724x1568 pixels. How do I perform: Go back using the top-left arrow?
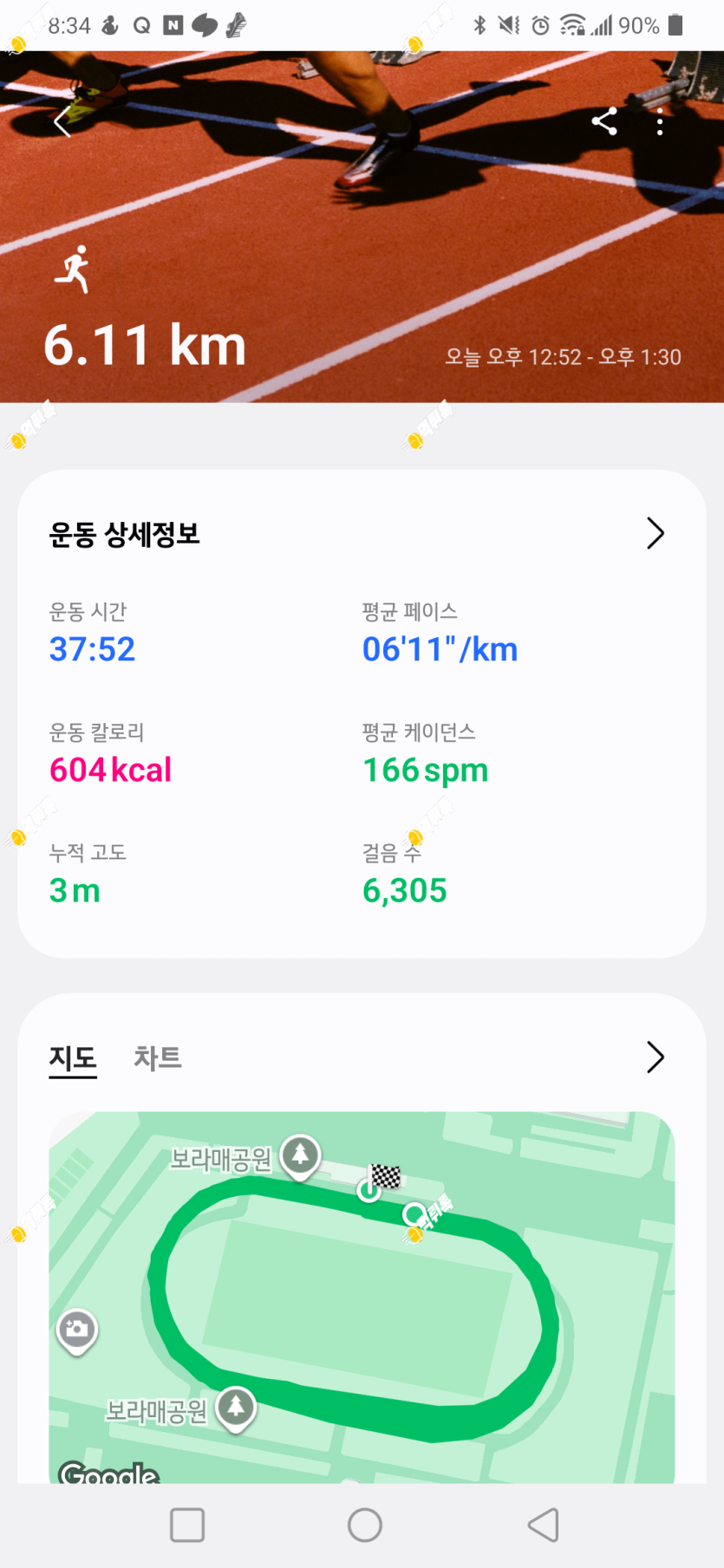[62, 122]
